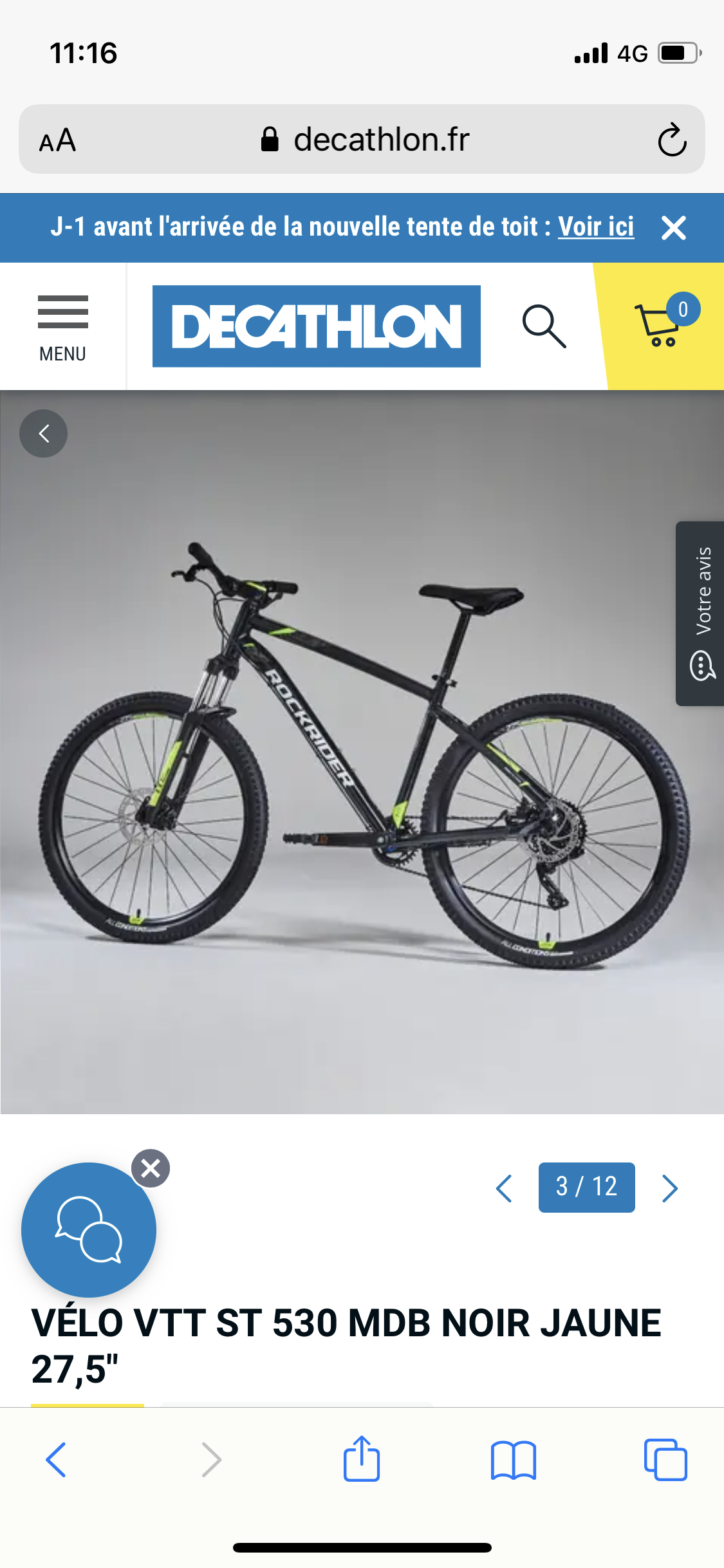Share this page from Safari's toolbar
Viewport: 724px width, 1568px height.
[x=362, y=1459]
